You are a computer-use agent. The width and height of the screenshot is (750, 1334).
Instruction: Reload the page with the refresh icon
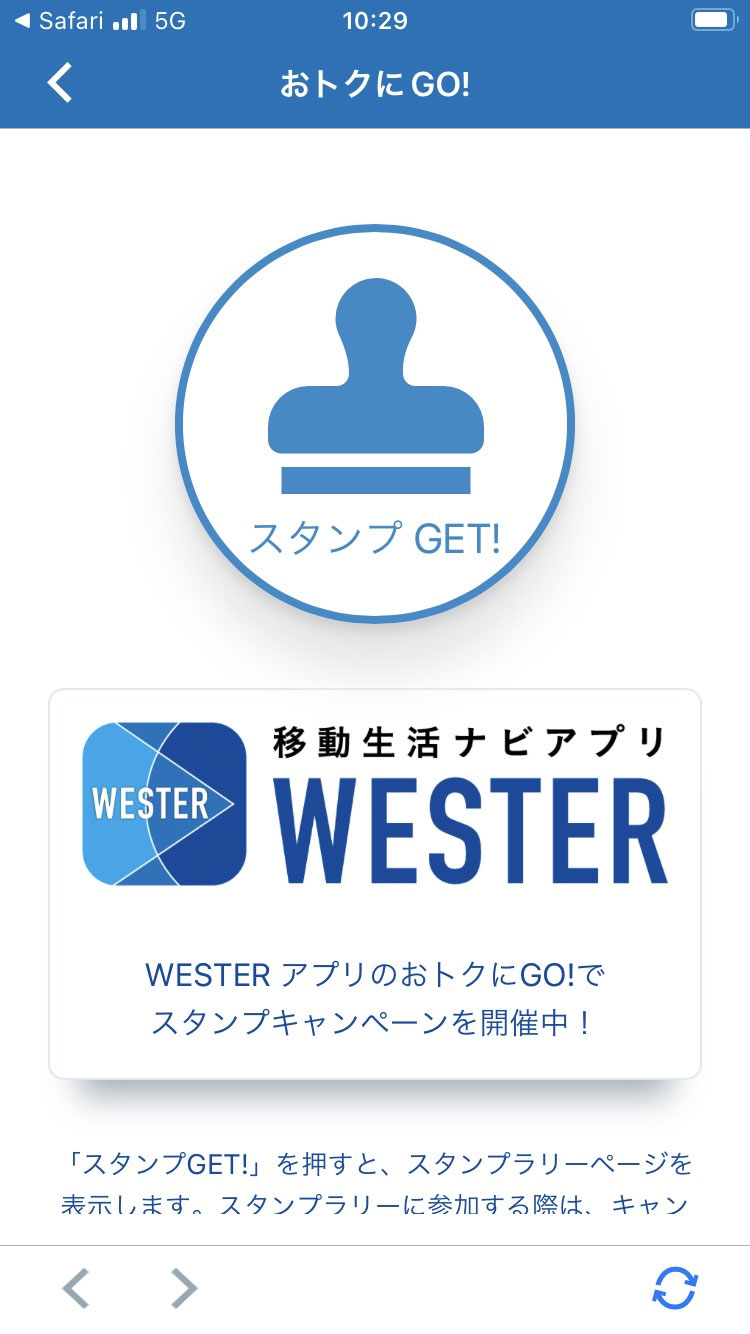[x=675, y=1288]
